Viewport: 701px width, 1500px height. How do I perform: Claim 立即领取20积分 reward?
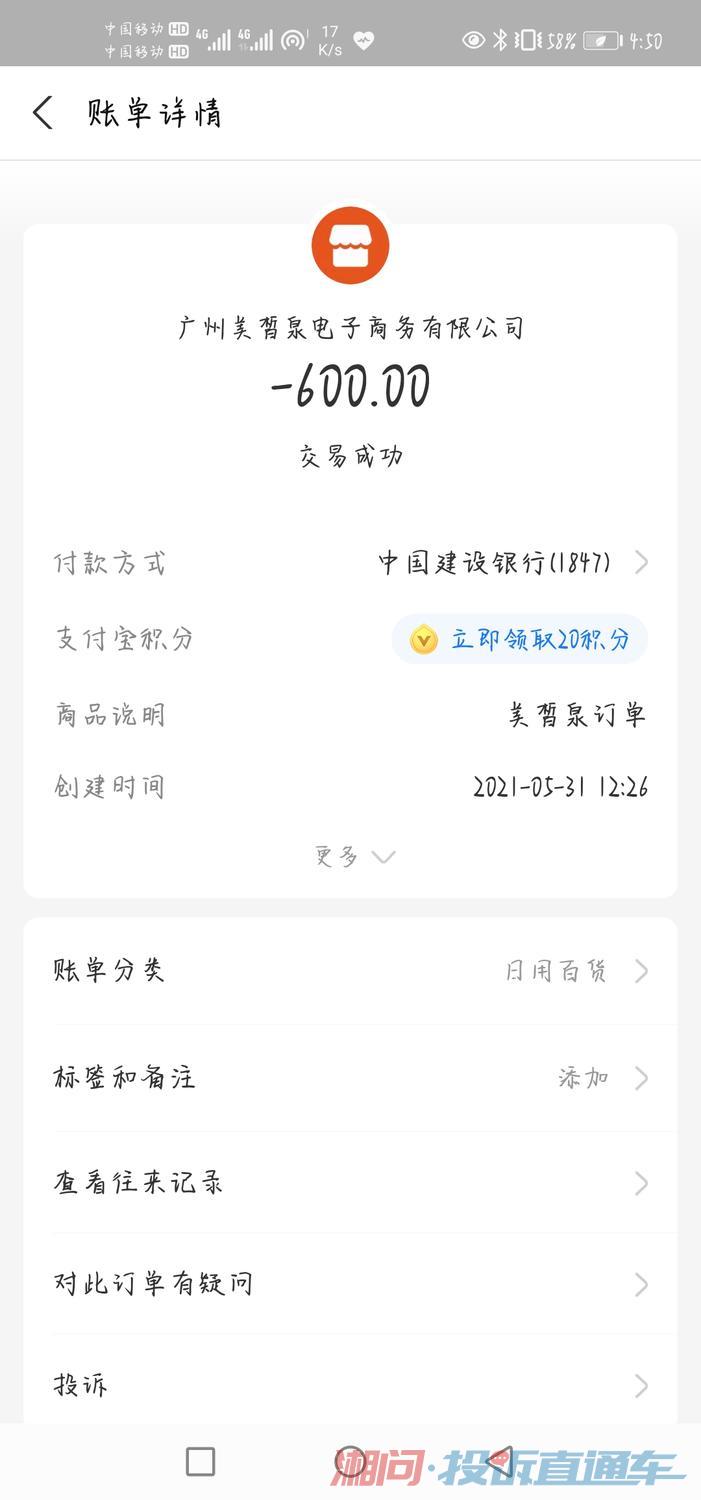pyautogui.click(x=520, y=640)
